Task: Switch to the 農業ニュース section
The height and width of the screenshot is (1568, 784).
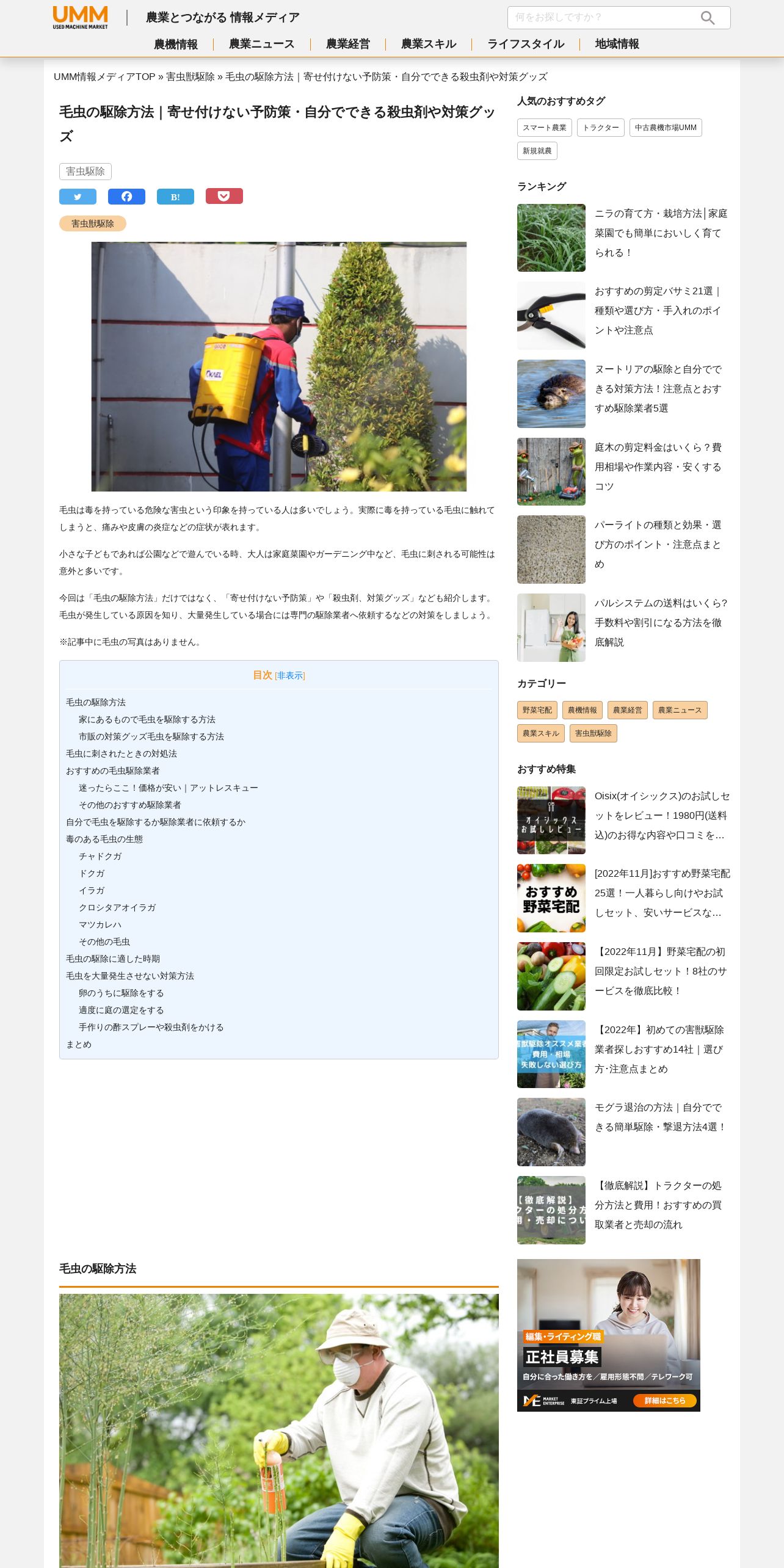Action: tap(261, 44)
